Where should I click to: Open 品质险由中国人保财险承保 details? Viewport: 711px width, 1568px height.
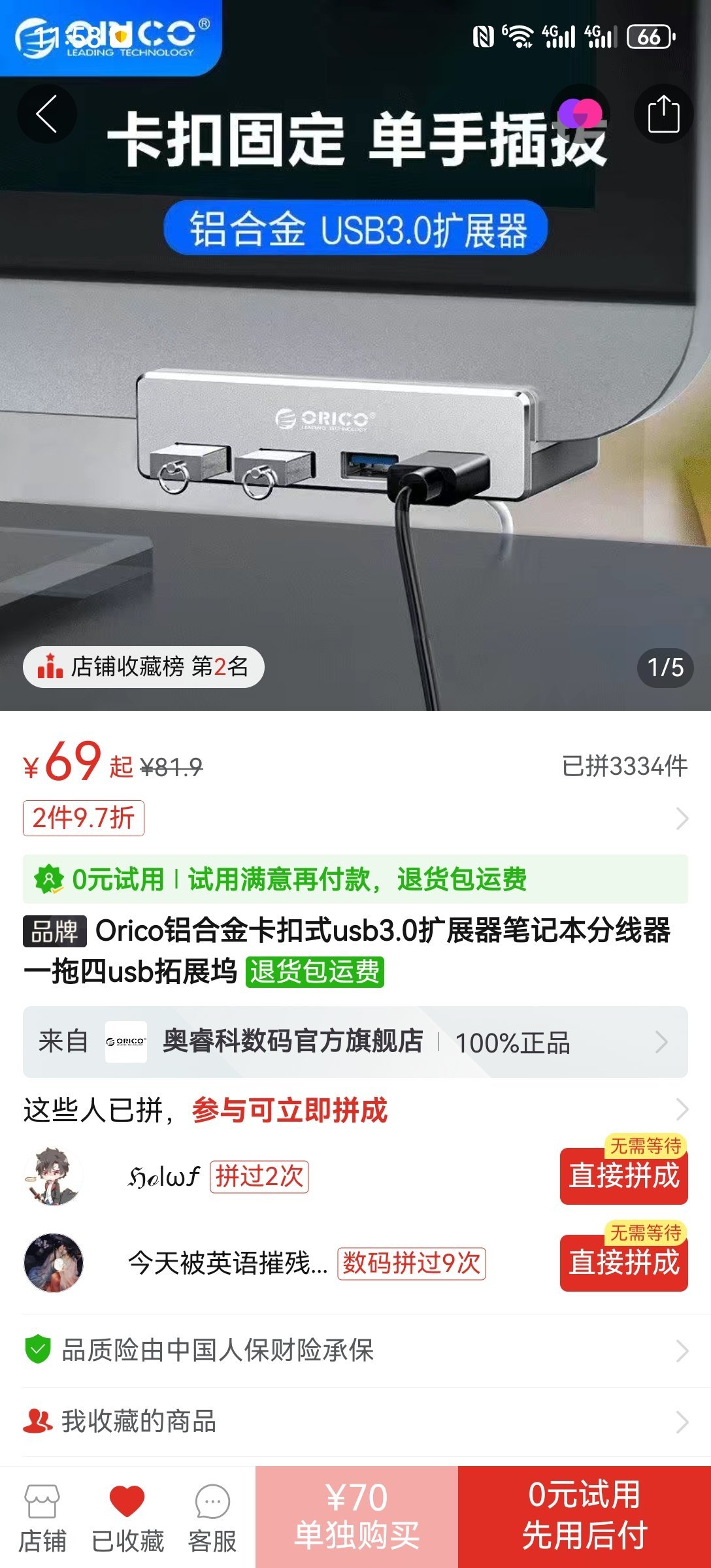(x=355, y=1350)
